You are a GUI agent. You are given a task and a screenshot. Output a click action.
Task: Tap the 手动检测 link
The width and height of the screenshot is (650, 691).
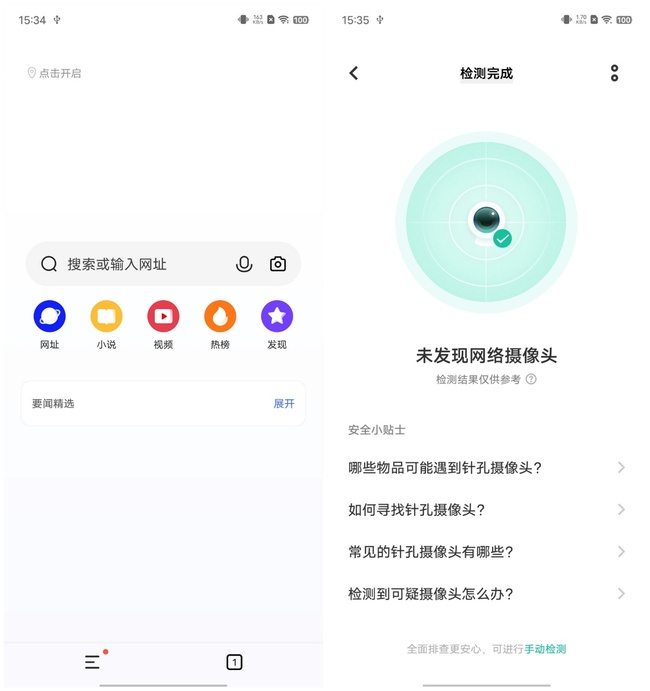click(x=545, y=649)
